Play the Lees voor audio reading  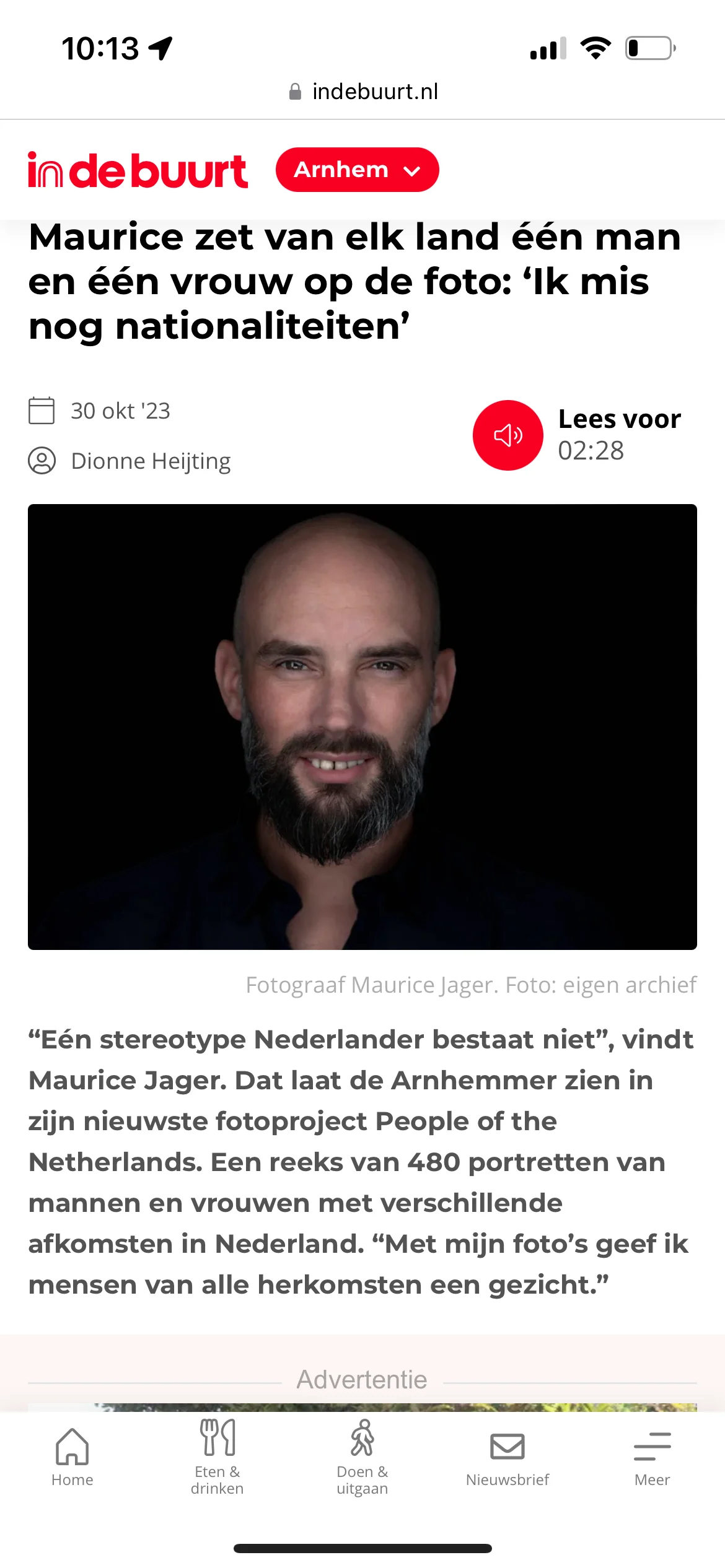point(507,435)
